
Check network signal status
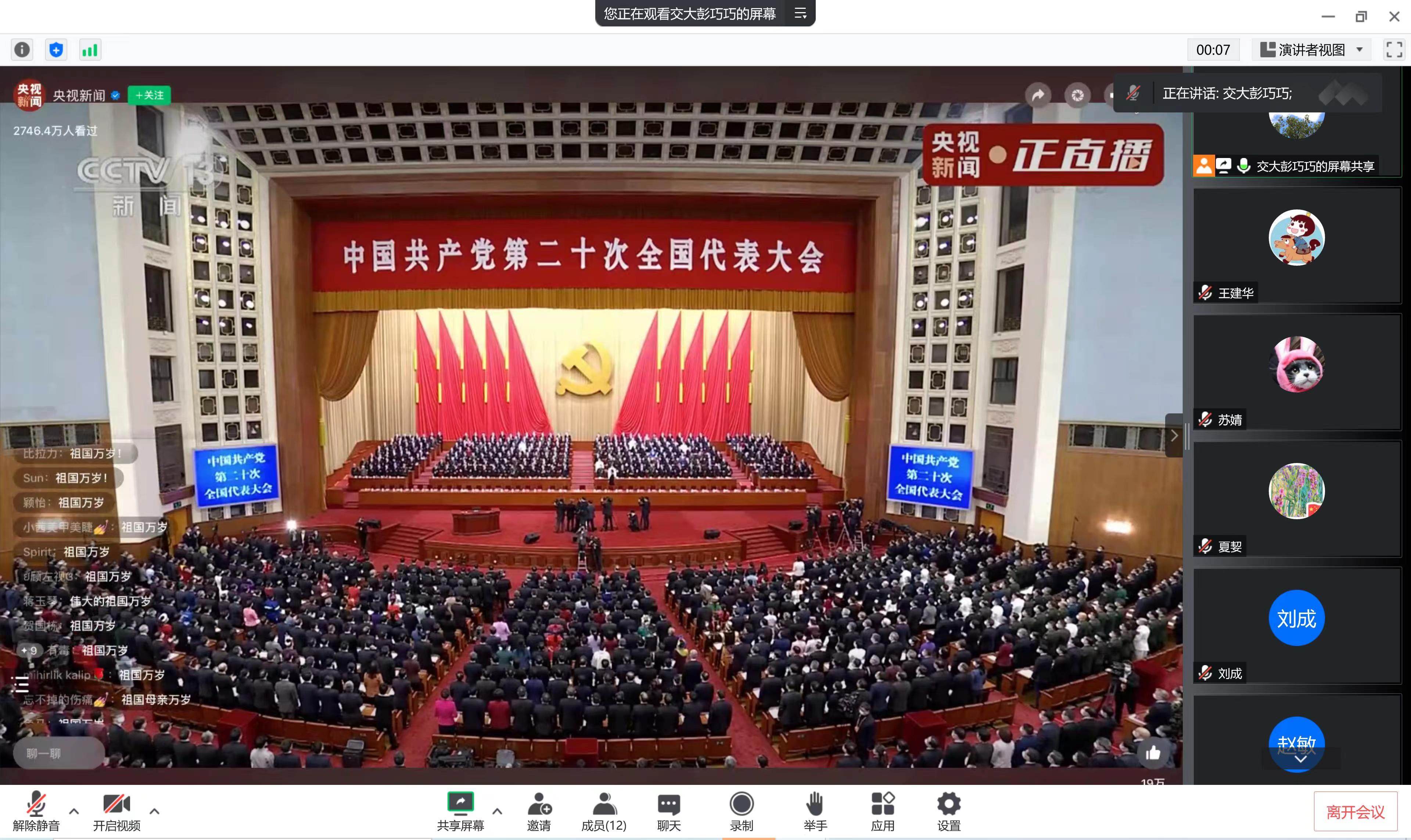pyautogui.click(x=90, y=50)
